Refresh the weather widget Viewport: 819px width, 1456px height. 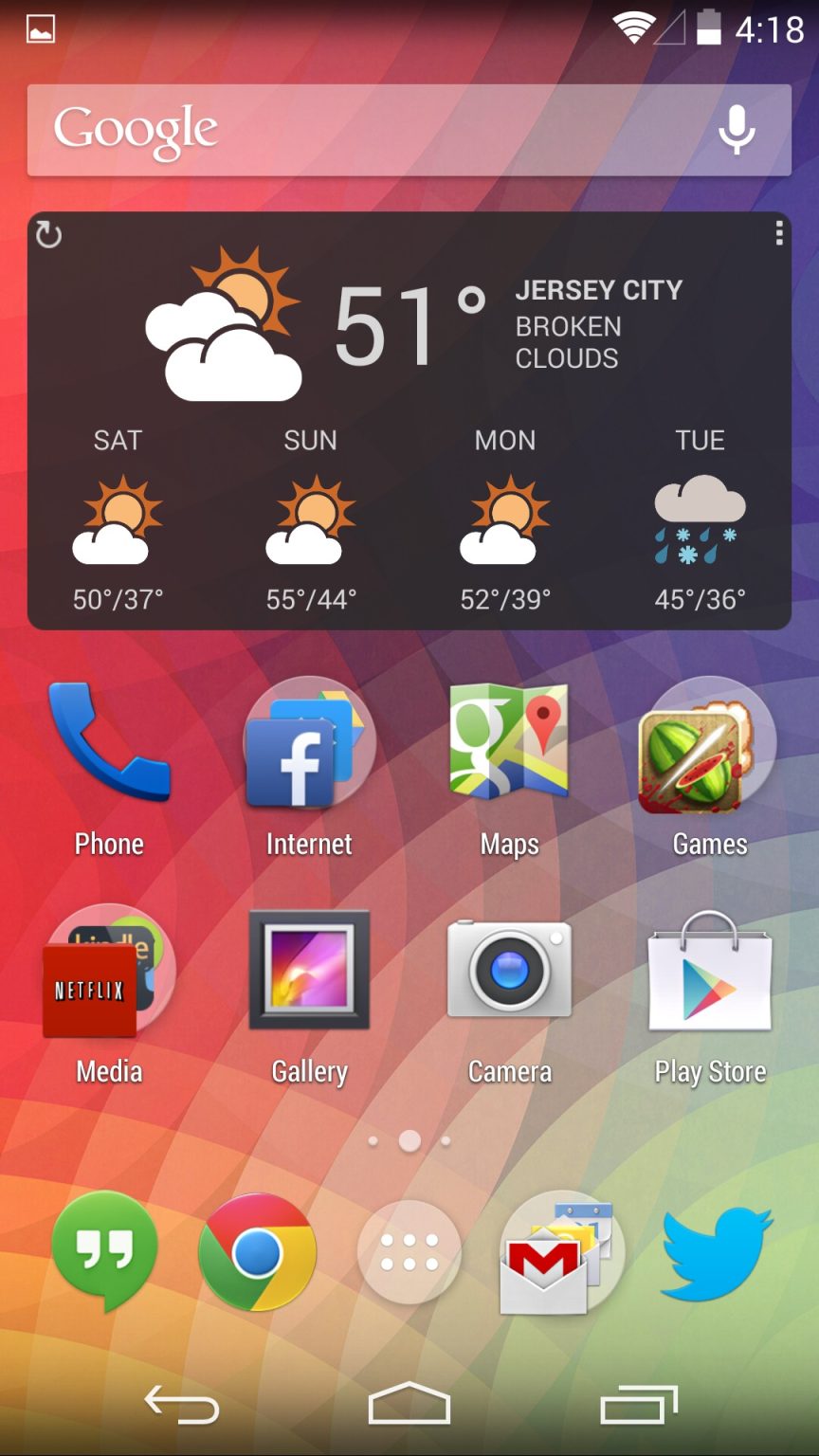[x=49, y=235]
